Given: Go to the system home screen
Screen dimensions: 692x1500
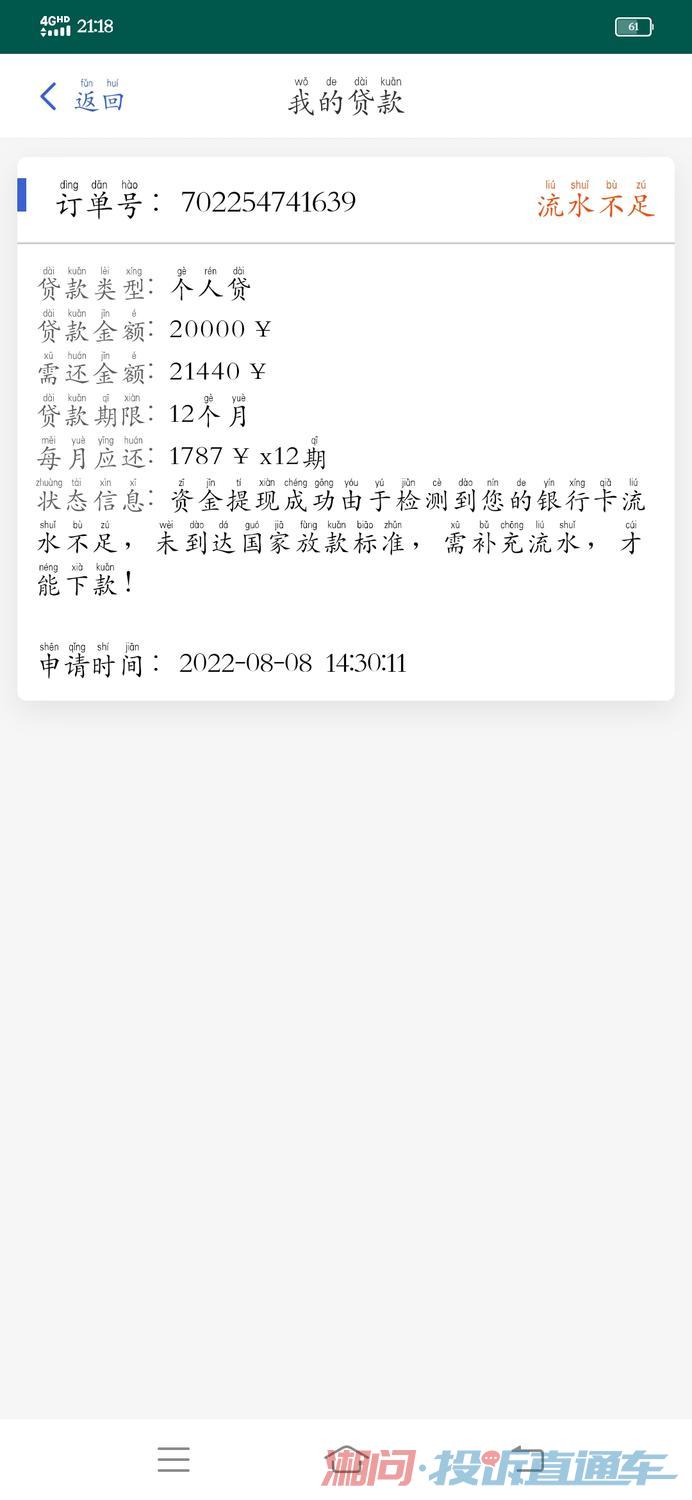Looking at the screenshot, I should pyautogui.click(x=347, y=1460).
